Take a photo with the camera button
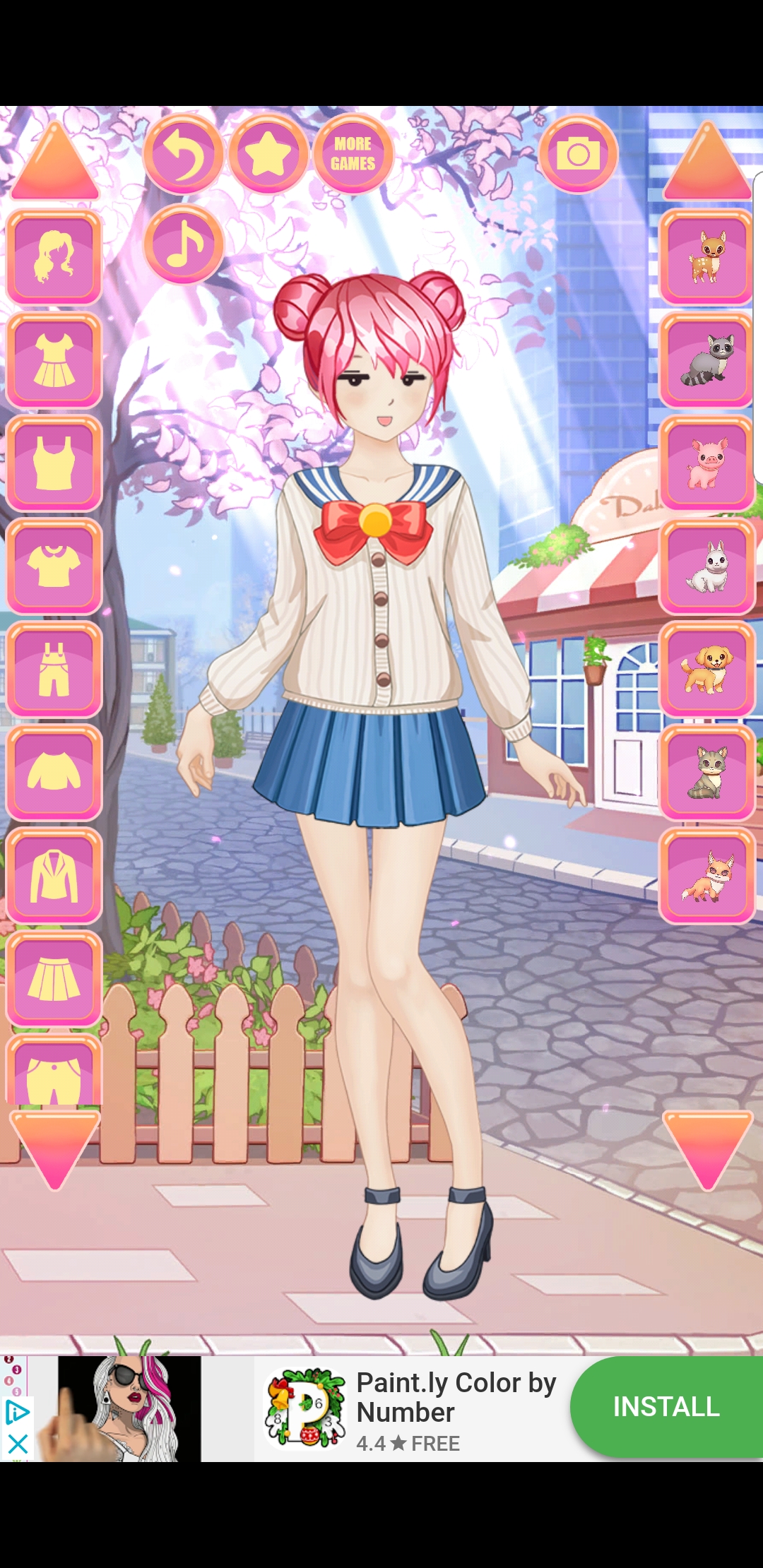 point(578,154)
